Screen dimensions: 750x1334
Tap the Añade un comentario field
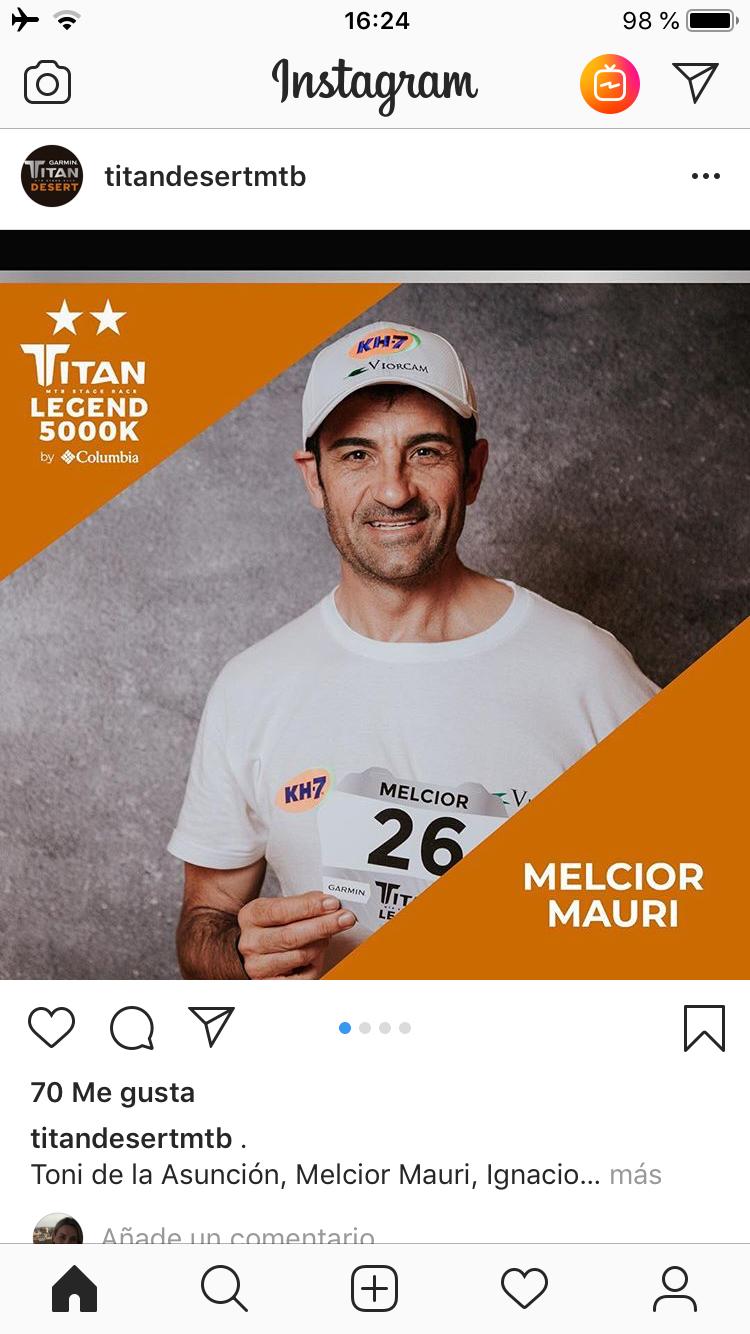tap(238, 1236)
